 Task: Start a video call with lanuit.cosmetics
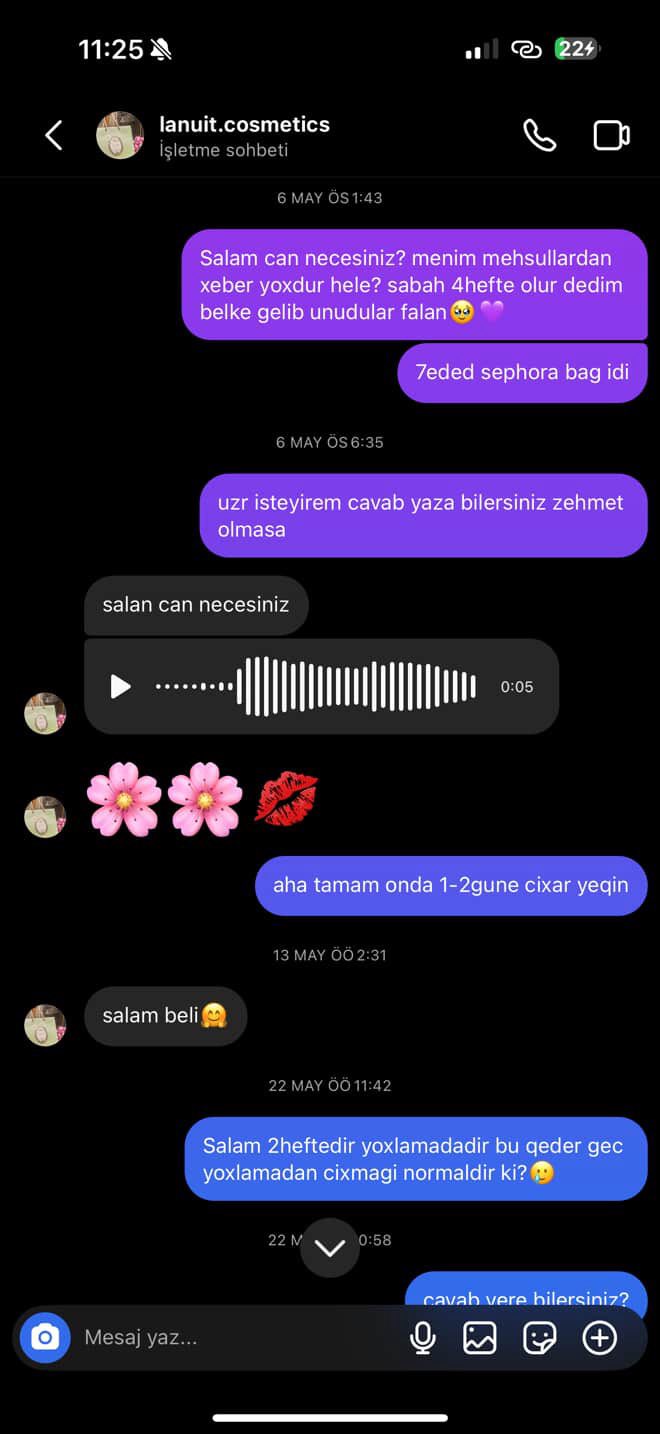(x=611, y=136)
